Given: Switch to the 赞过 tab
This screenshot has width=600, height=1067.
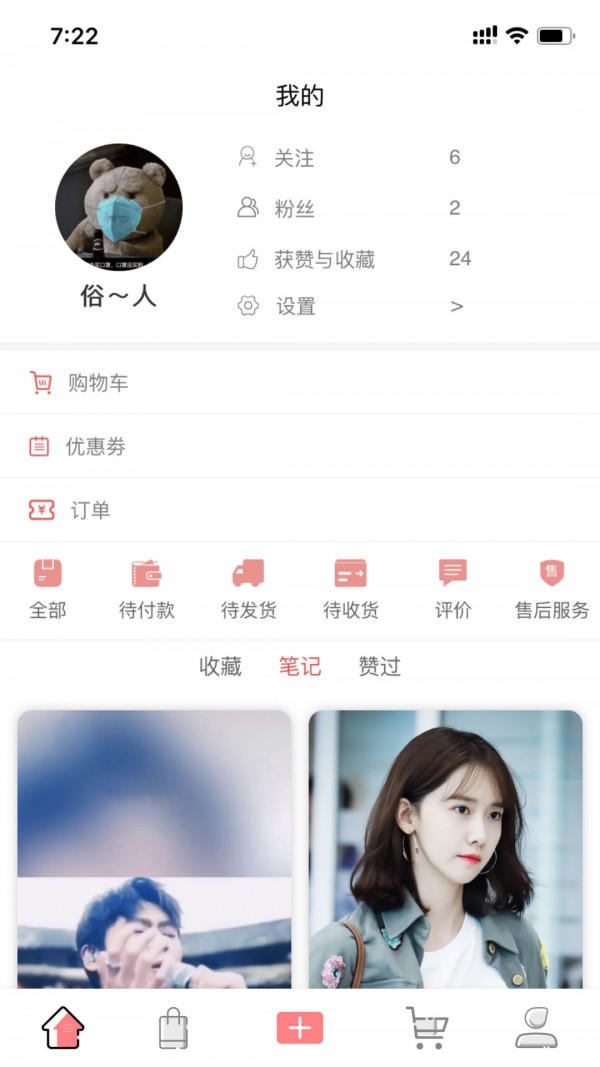Looking at the screenshot, I should [x=380, y=667].
